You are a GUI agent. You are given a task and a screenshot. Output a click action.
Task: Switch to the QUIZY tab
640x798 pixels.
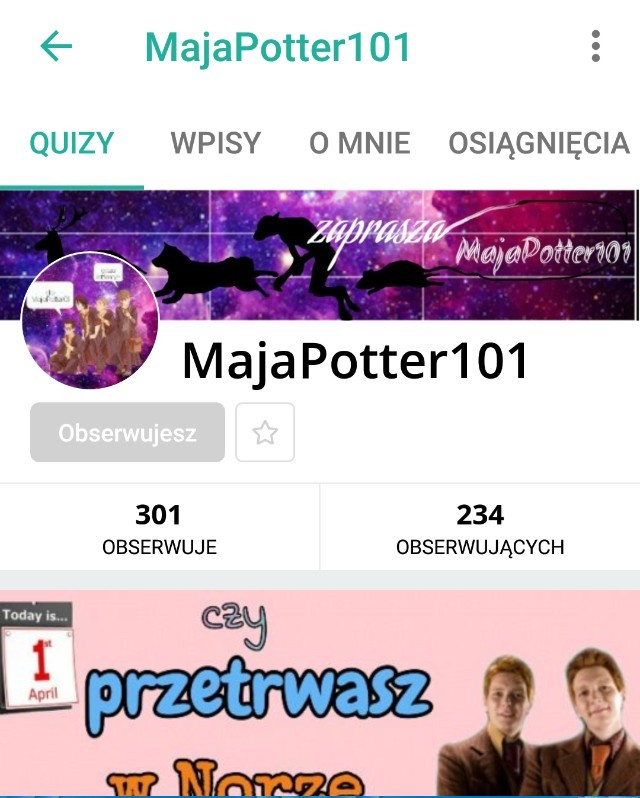pos(71,143)
